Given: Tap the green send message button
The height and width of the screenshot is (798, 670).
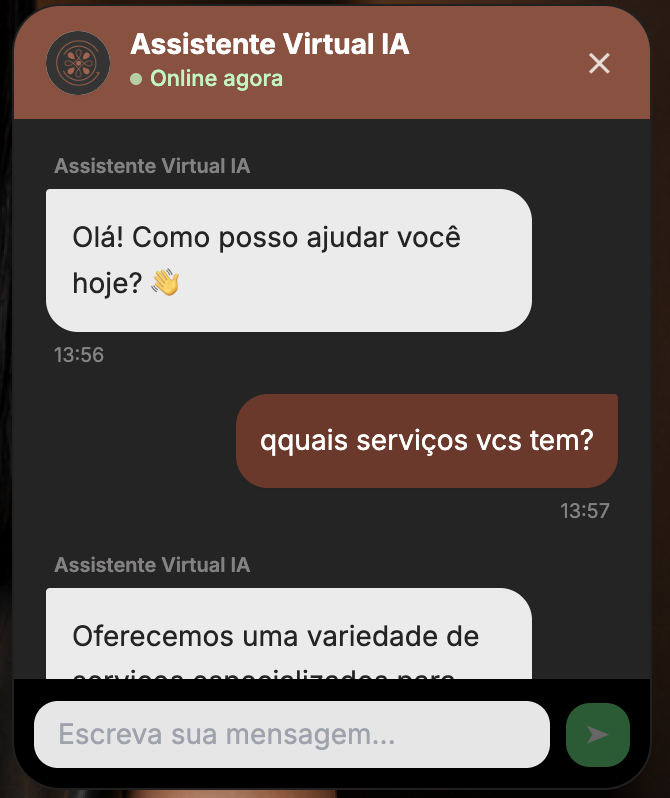Looking at the screenshot, I should tap(598, 734).
